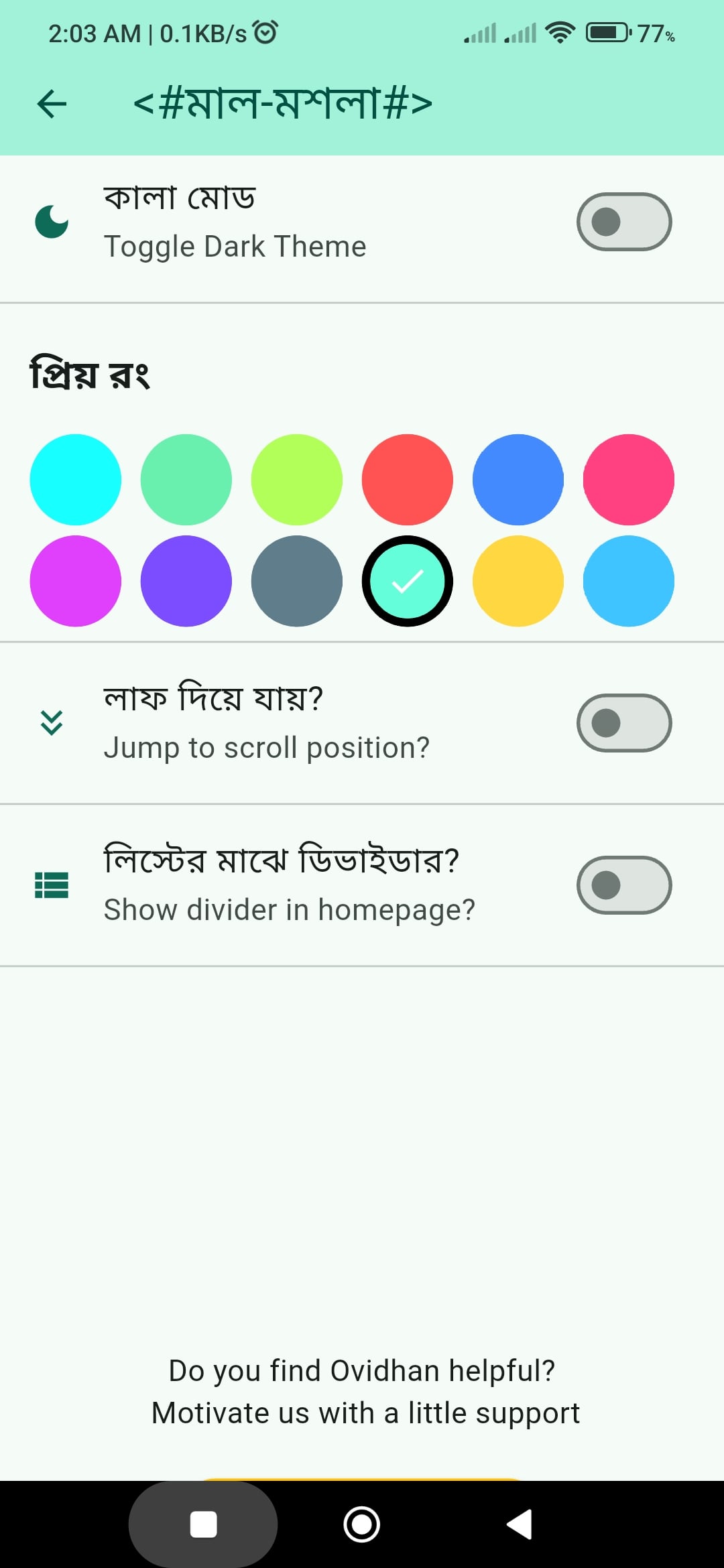This screenshot has width=724, height=1568.
Task: Open recent apps from navigation bar
Action: click(x=203, y=1524)
